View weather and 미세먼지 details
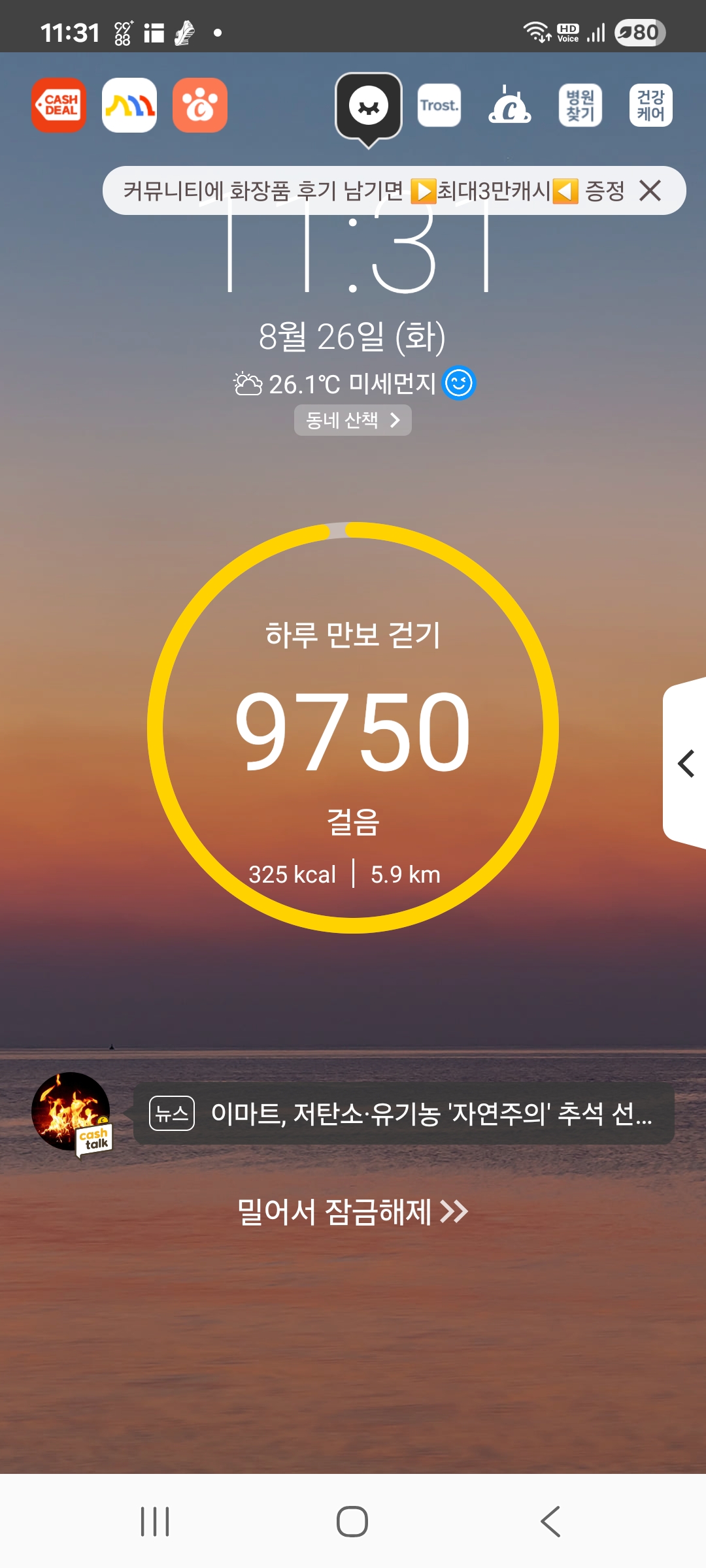706x1568 pixels. (x=353, y=384)
